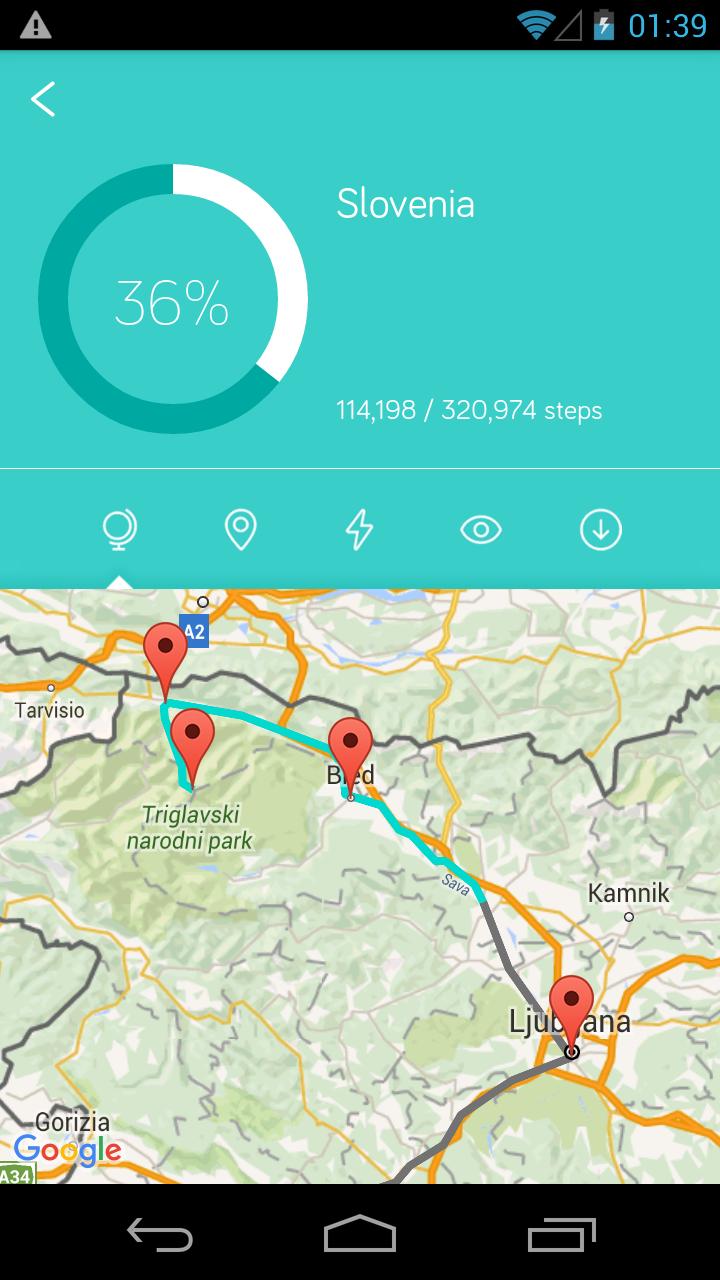Tap the Ljubljana destination marker

point(570,1000)
